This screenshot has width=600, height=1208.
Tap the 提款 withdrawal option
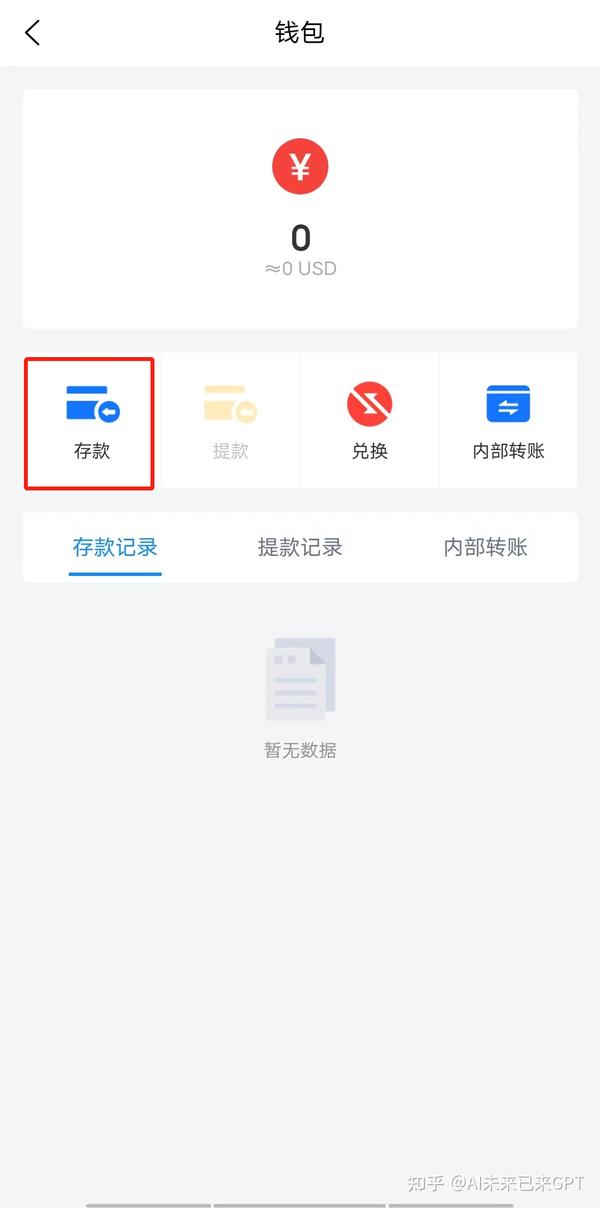click(230, 421)
